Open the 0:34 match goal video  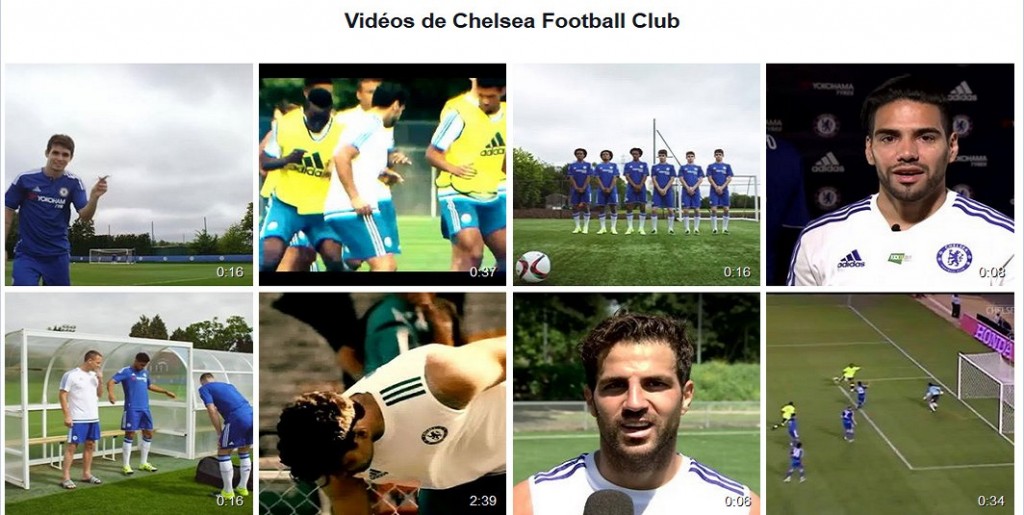890,403
